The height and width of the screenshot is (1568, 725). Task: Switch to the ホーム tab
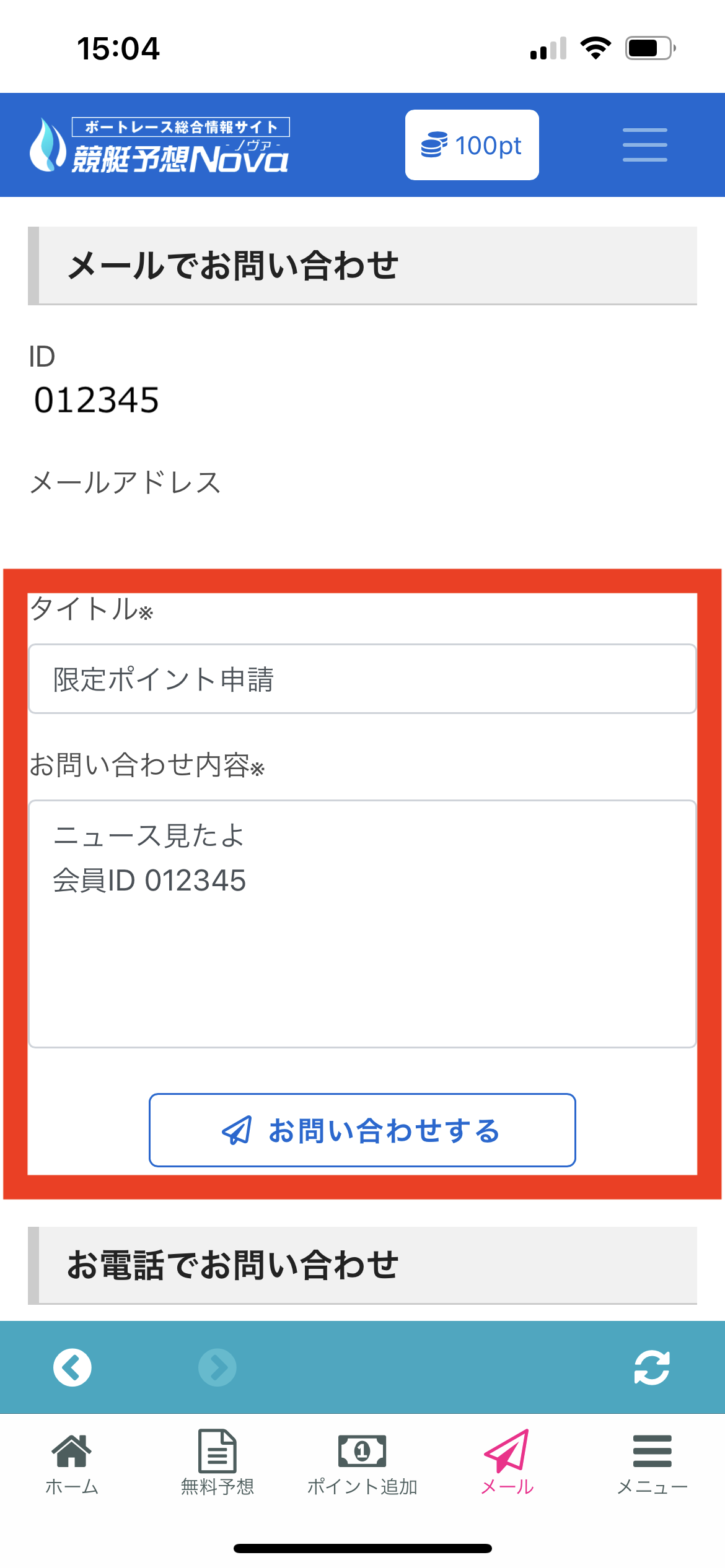pos(72,1461)
